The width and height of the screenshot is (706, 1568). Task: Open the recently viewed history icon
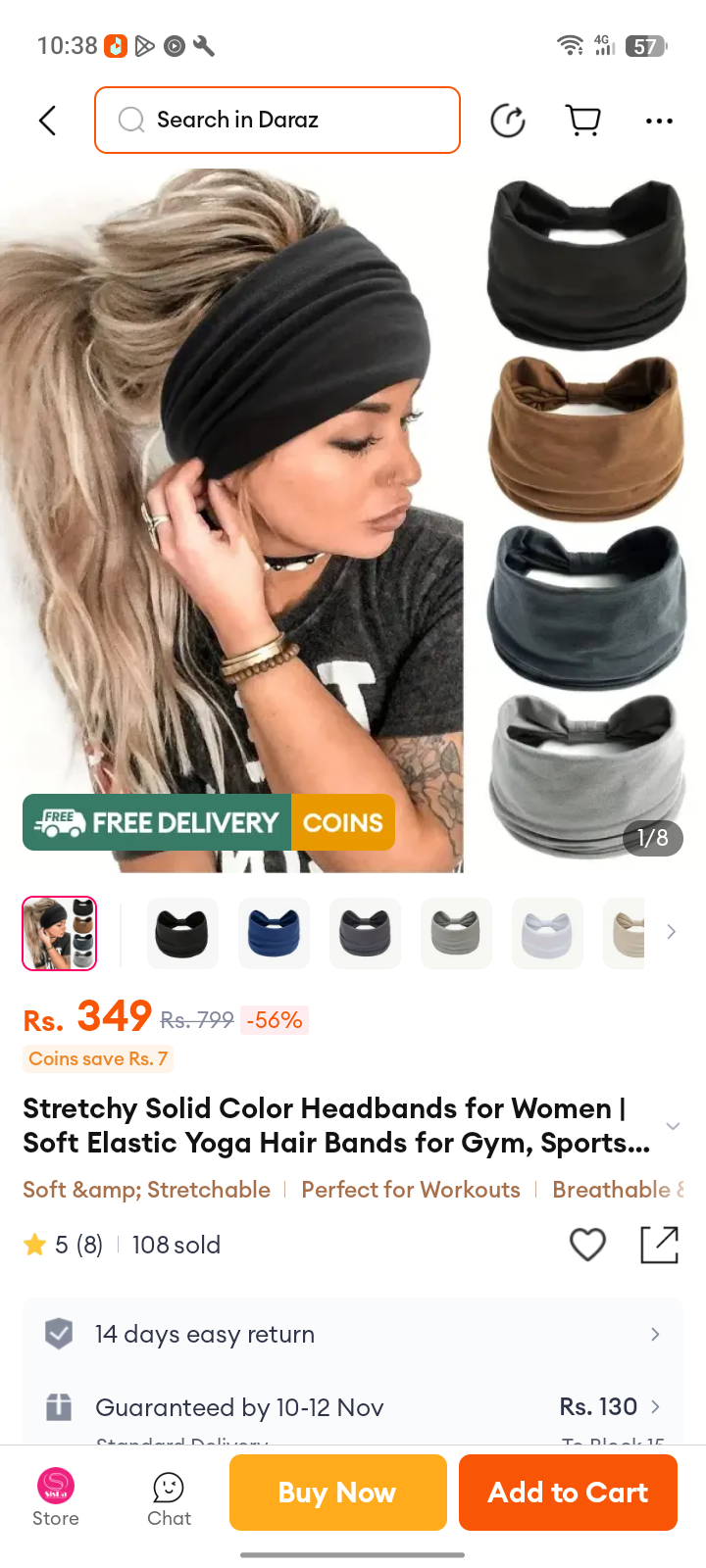pos(508,121)
